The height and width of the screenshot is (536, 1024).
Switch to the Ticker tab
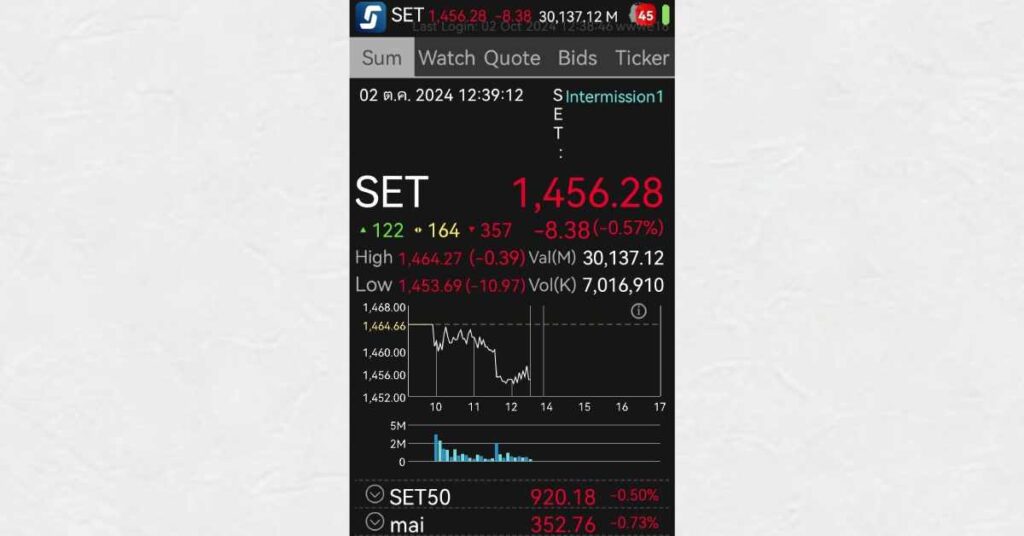tap(642, 58)
